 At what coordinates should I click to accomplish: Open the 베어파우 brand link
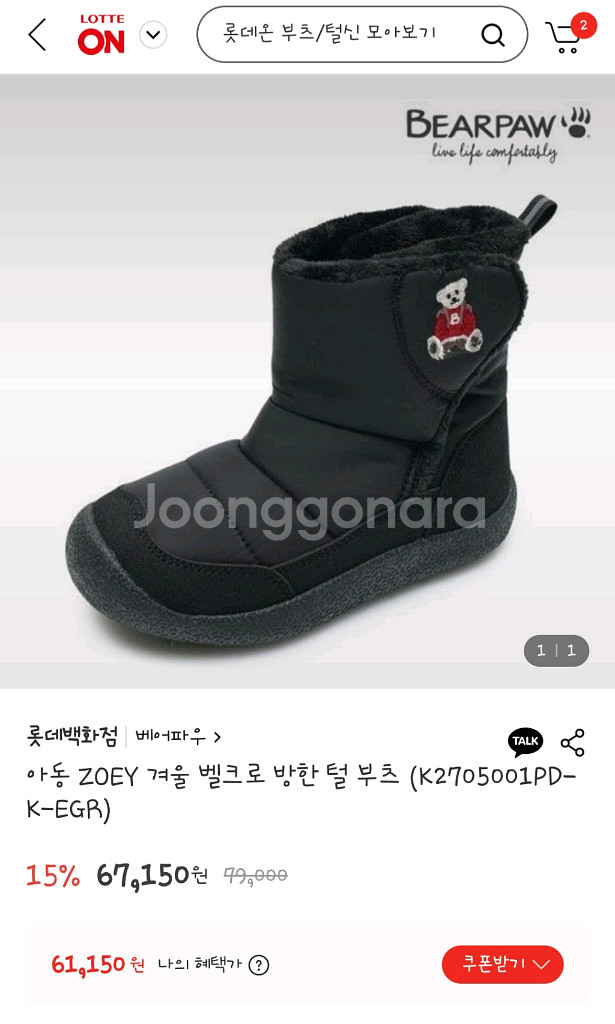pos(177,737)
